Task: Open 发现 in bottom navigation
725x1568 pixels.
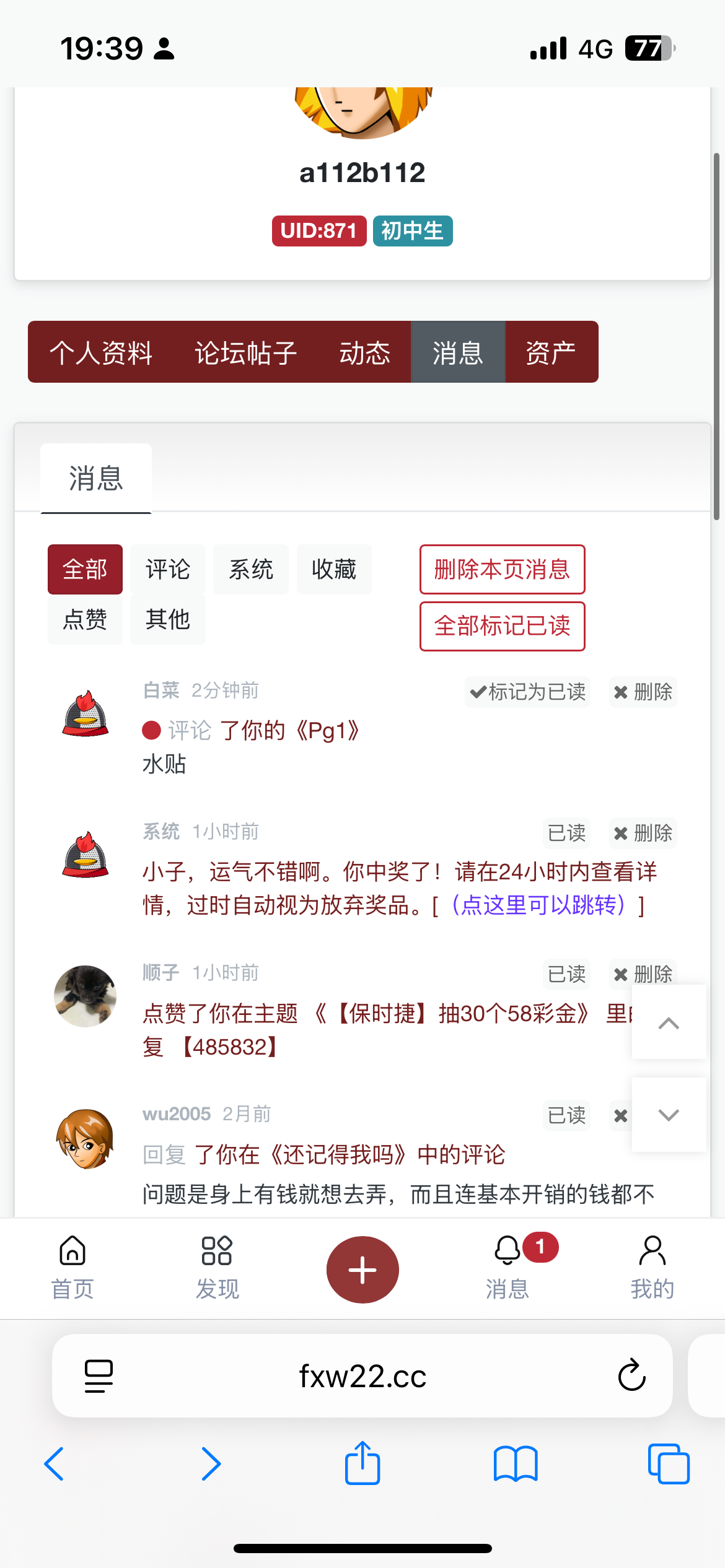Action: pos(217,1266)
